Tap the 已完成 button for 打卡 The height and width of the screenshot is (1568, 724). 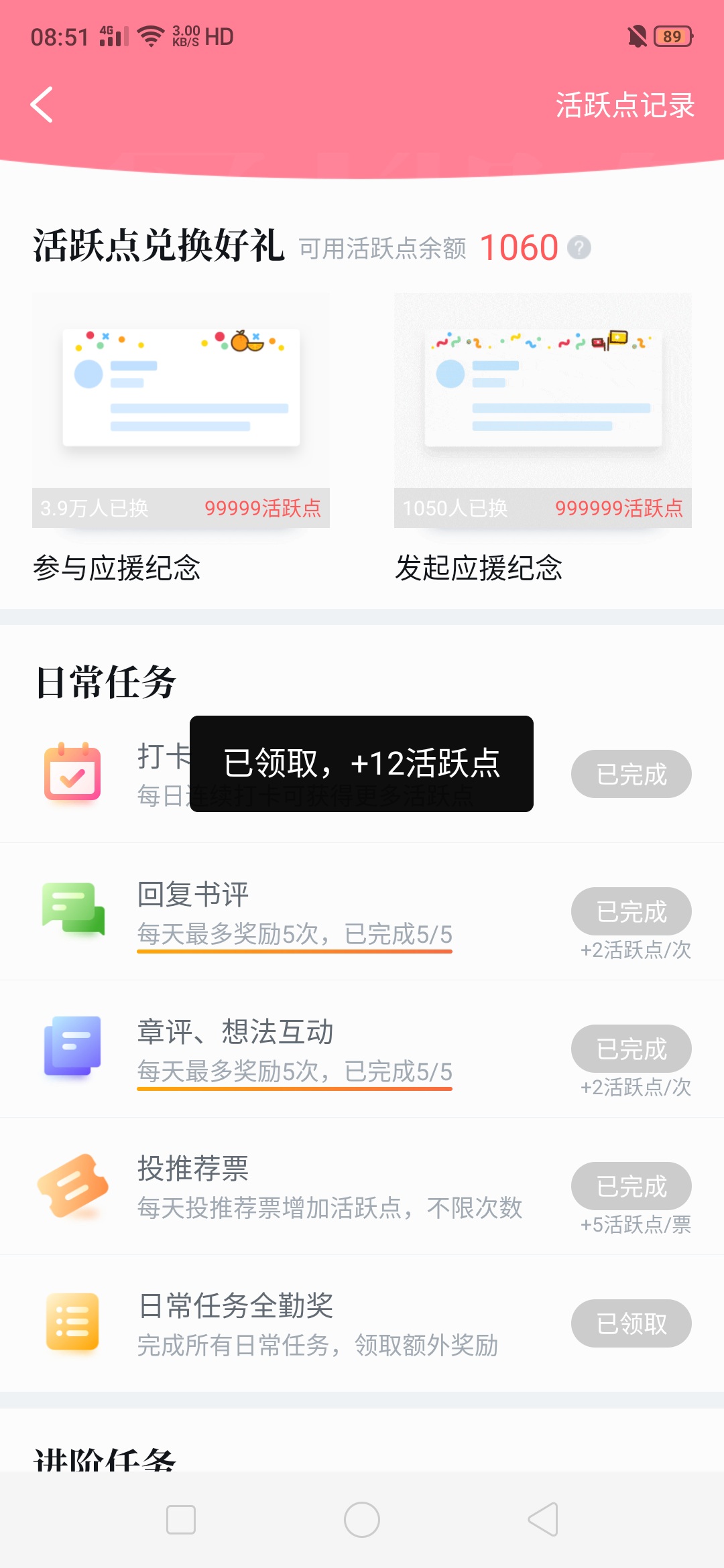(631, 774)
